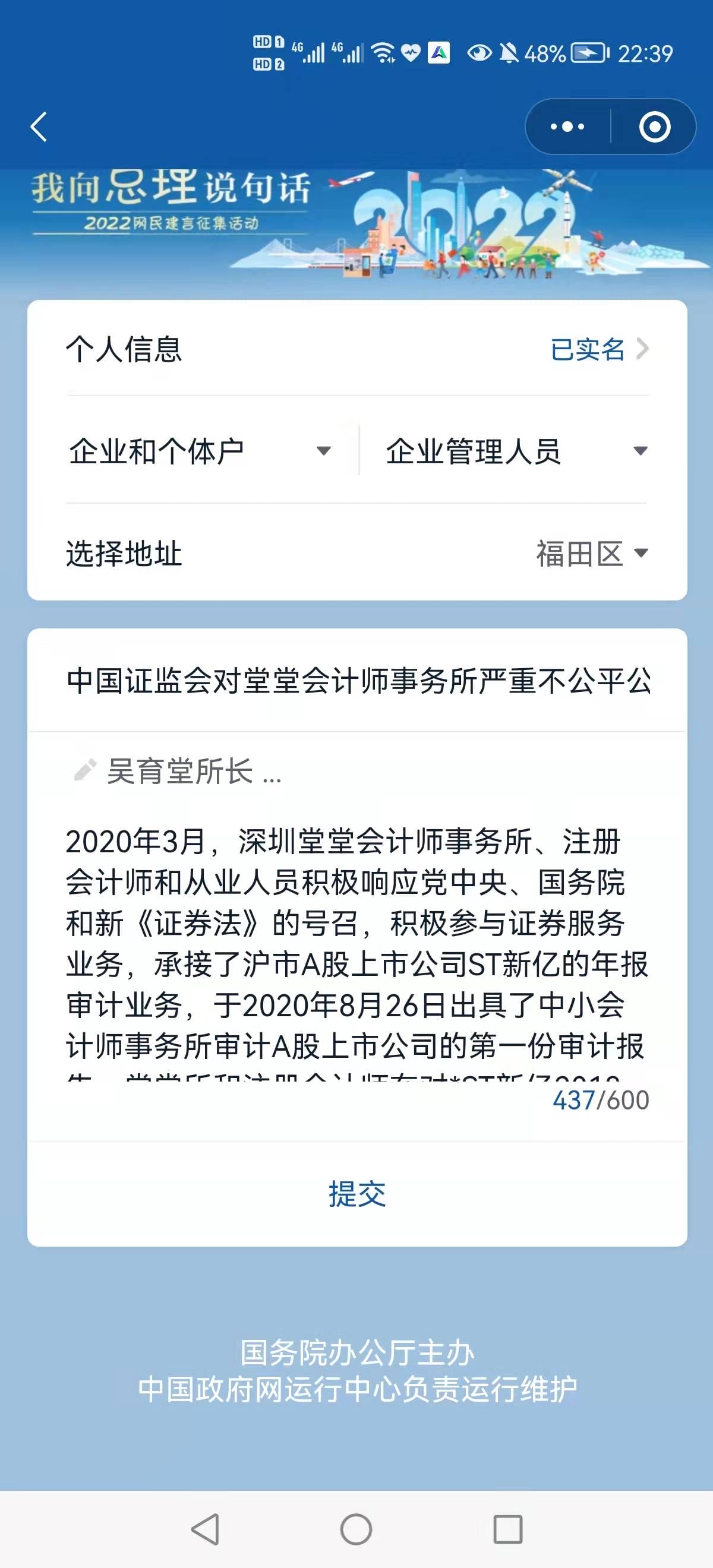713x1568 pixels.
Task: Open the 个人信息 real-name row
Action: pos(357,349)
